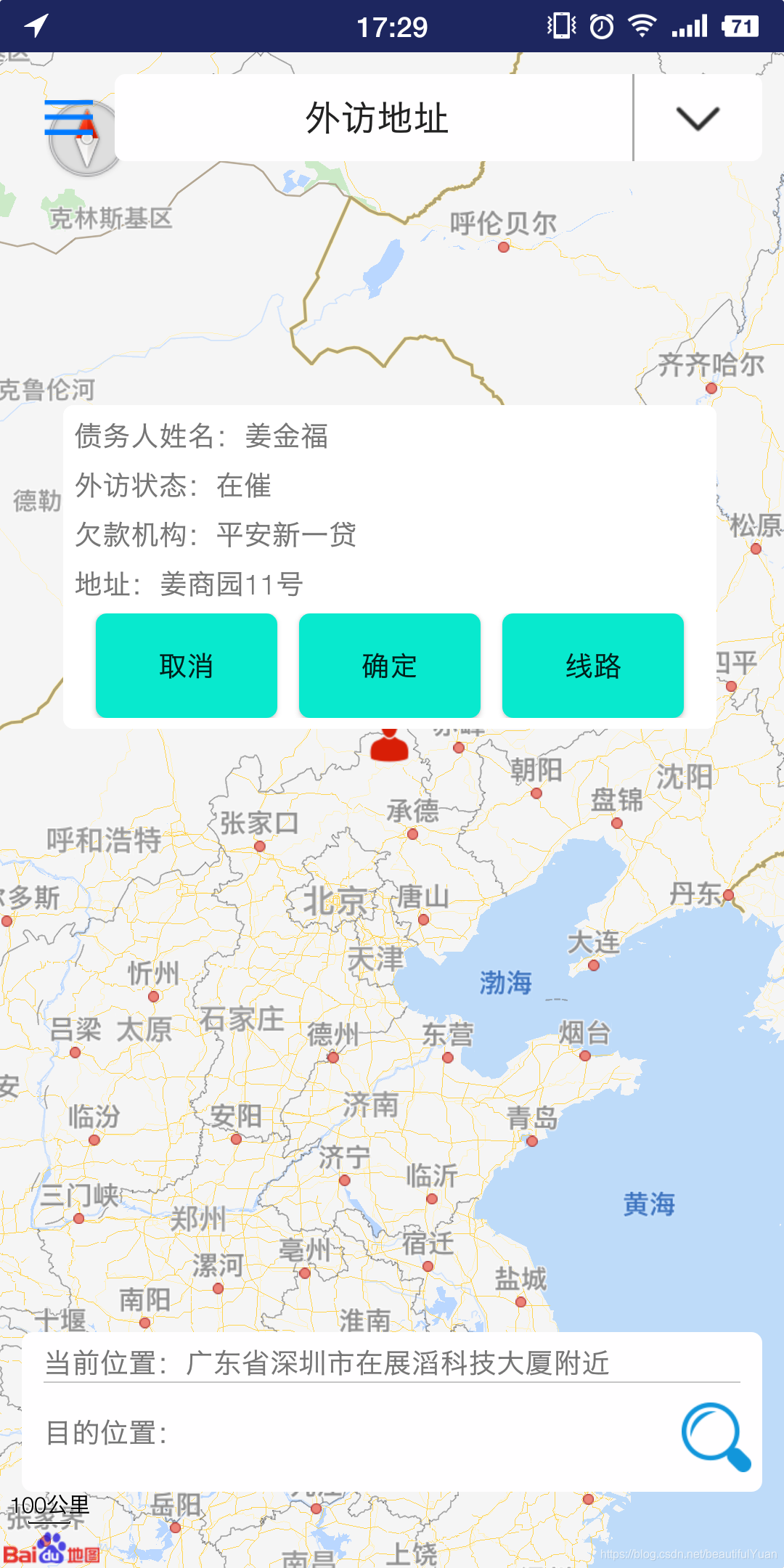Search destination with magnifier icon
This screenshot has height=1568, width=784.
(716, 1436)
